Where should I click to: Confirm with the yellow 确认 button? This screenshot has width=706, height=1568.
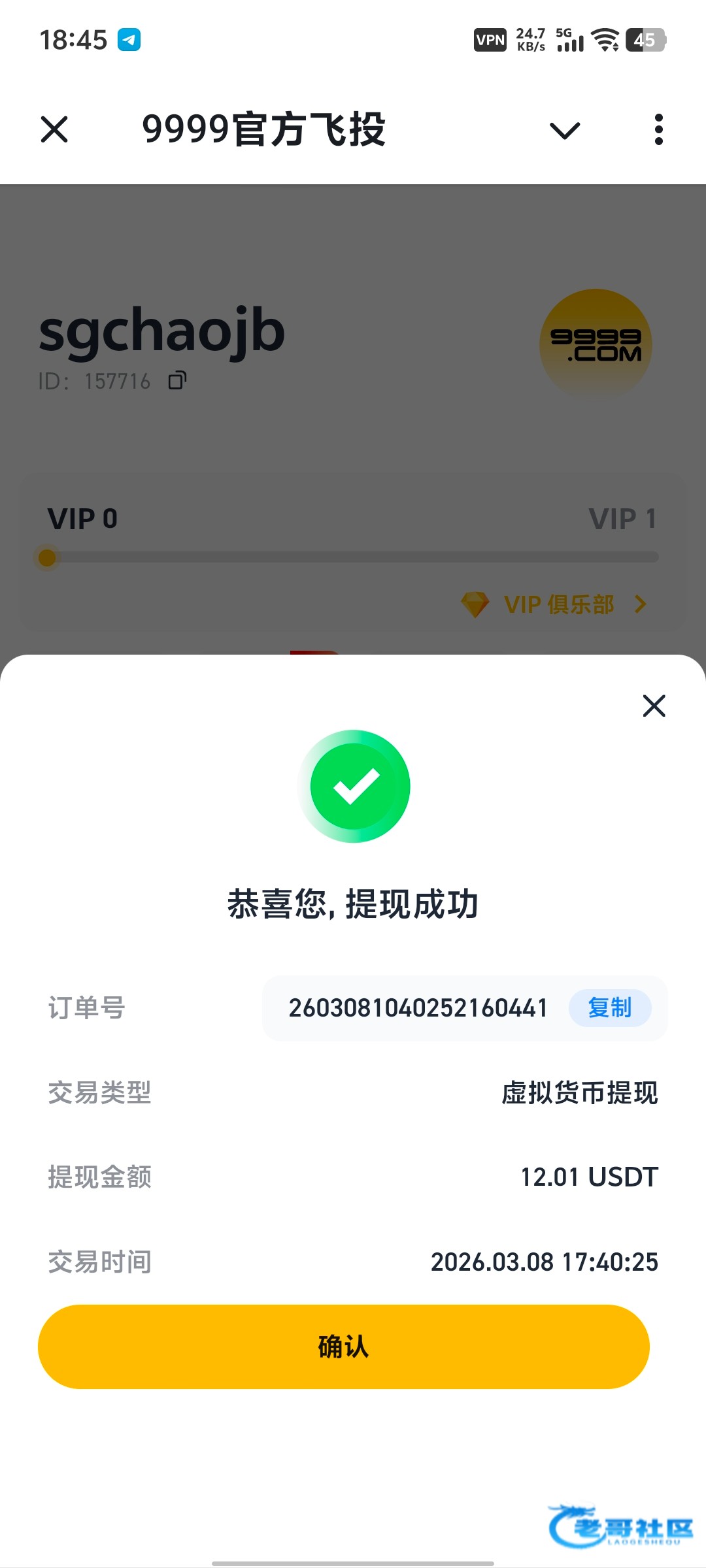(x=344, y=1347)
